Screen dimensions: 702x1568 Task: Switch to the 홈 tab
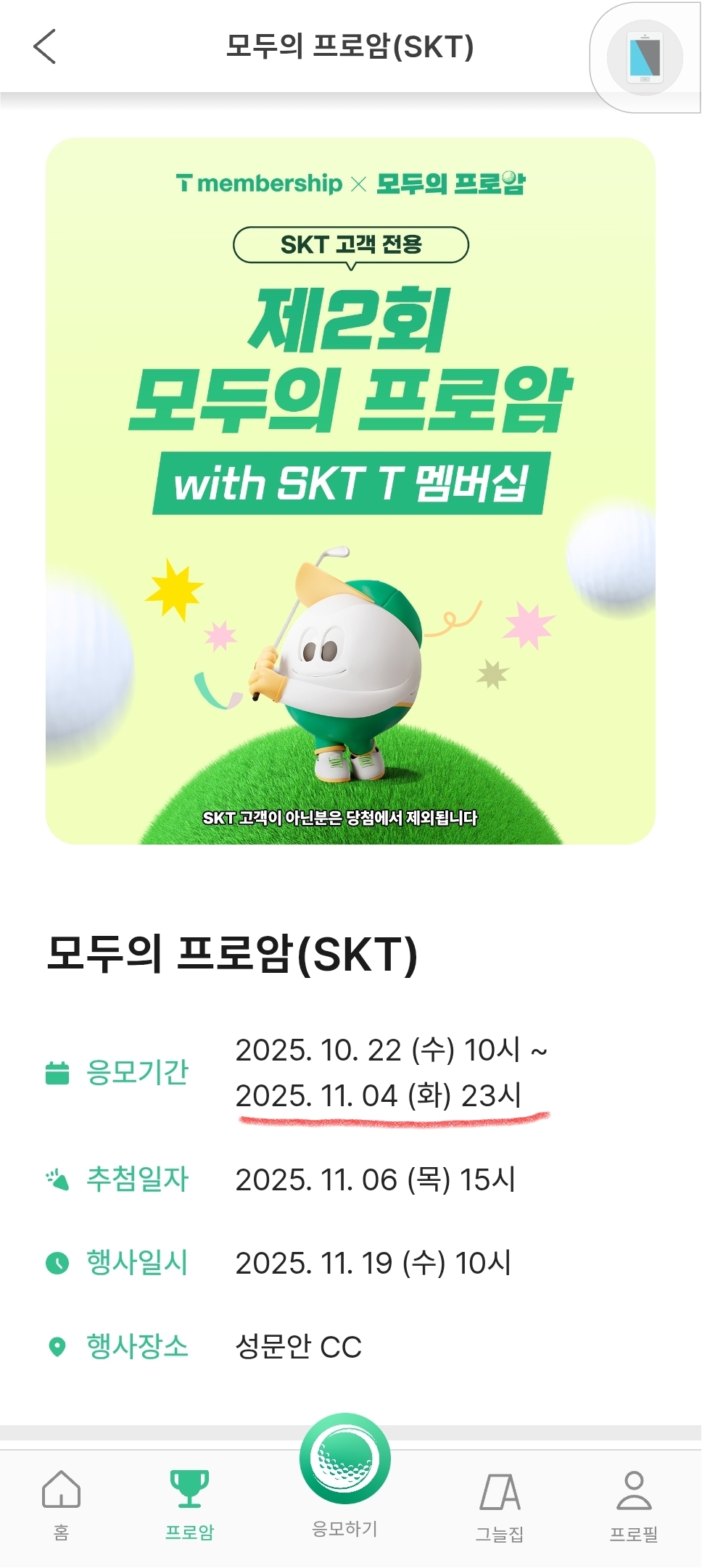click(62, 1503)
